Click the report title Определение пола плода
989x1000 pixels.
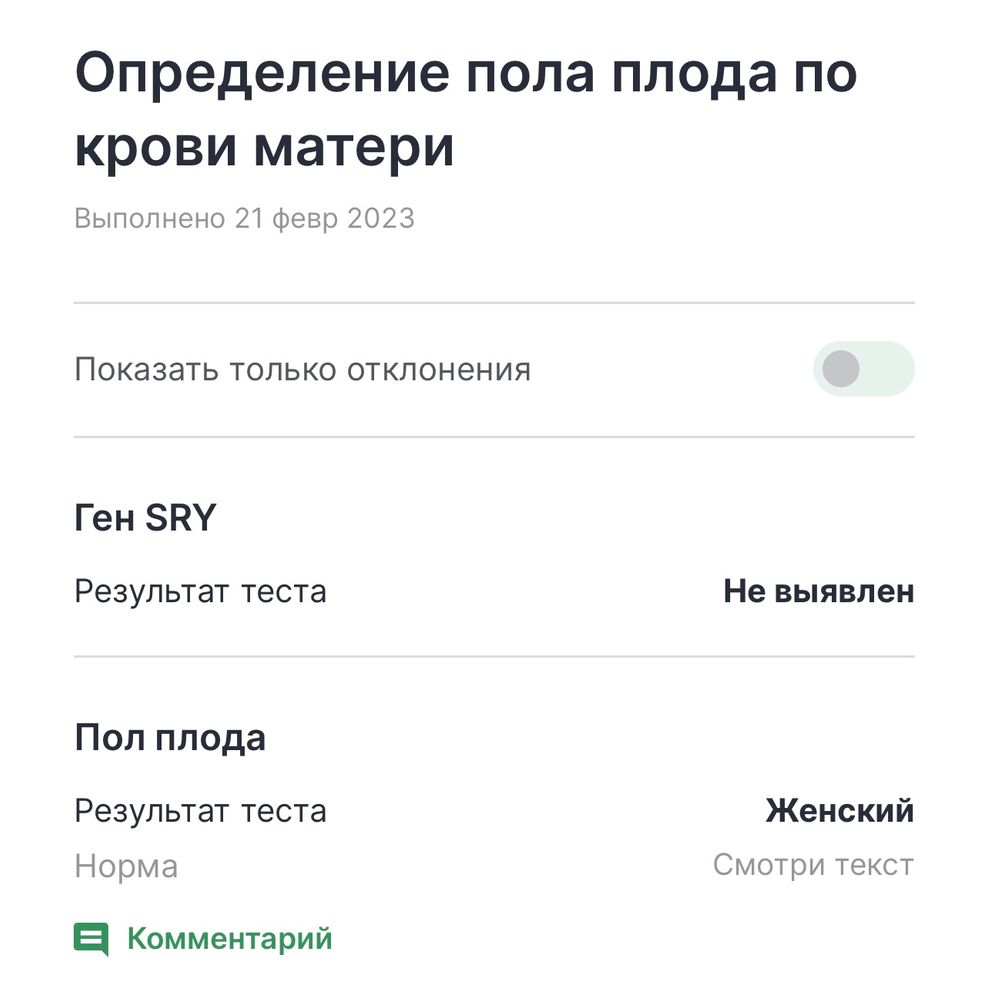[x=467, y=71]
